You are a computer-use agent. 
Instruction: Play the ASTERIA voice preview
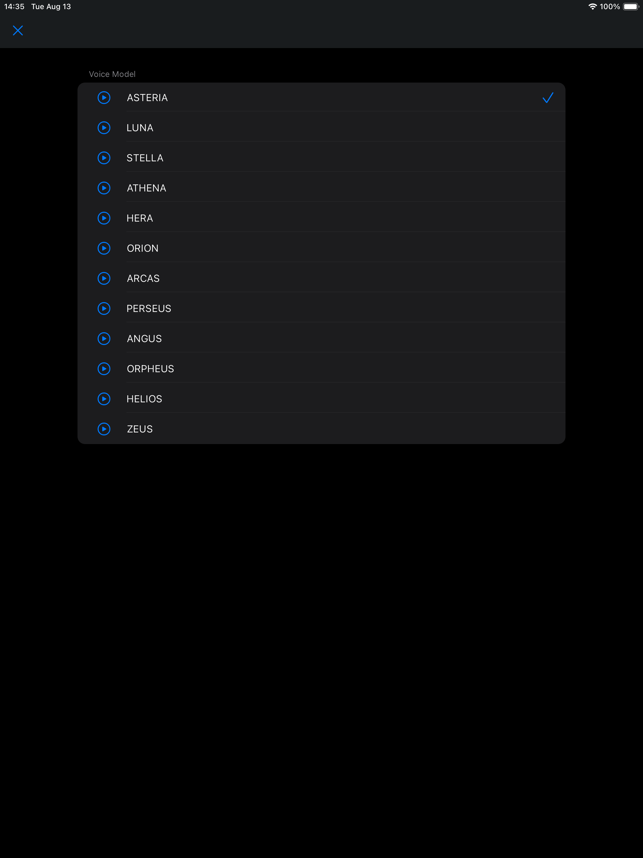coord(104,98)
